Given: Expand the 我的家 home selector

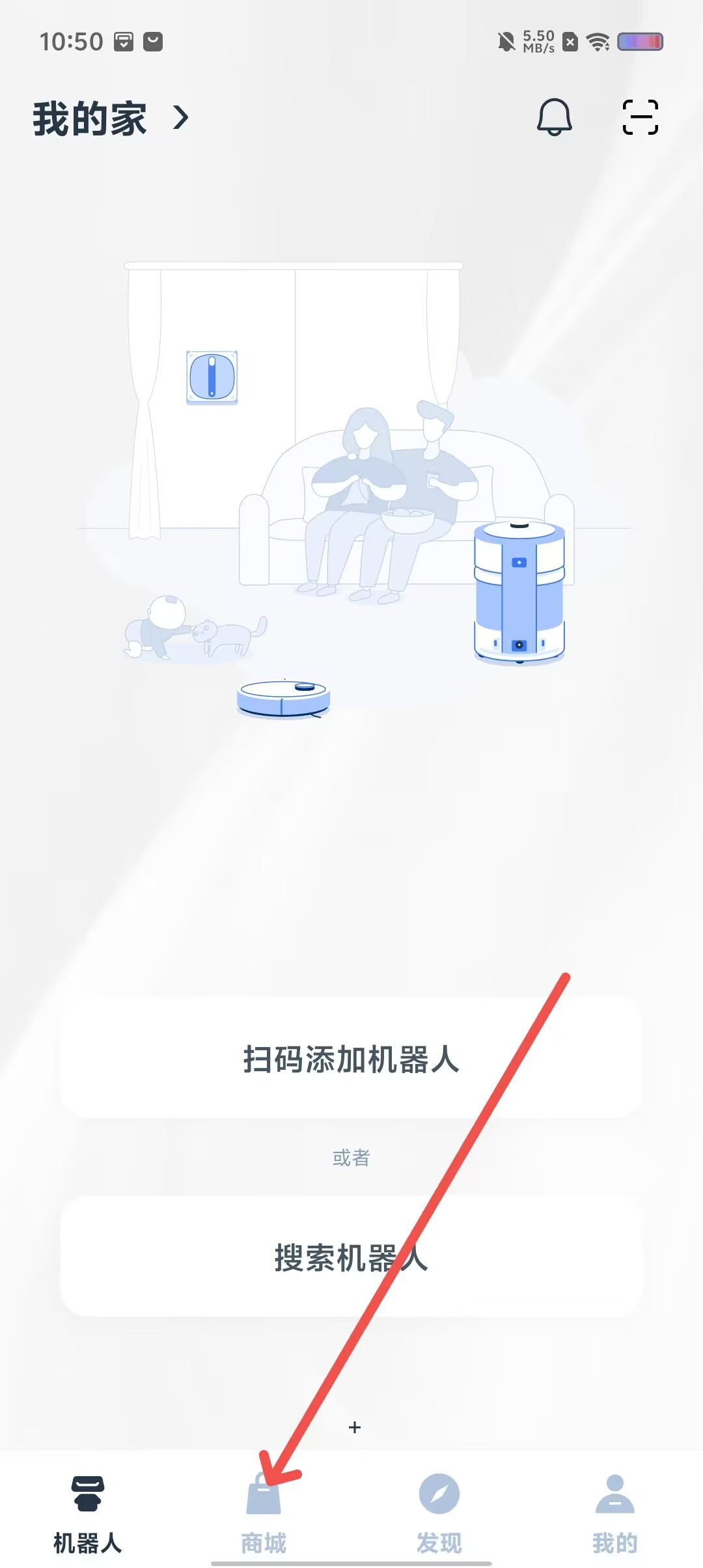Looking at the screenshot, I should (111, 119).
